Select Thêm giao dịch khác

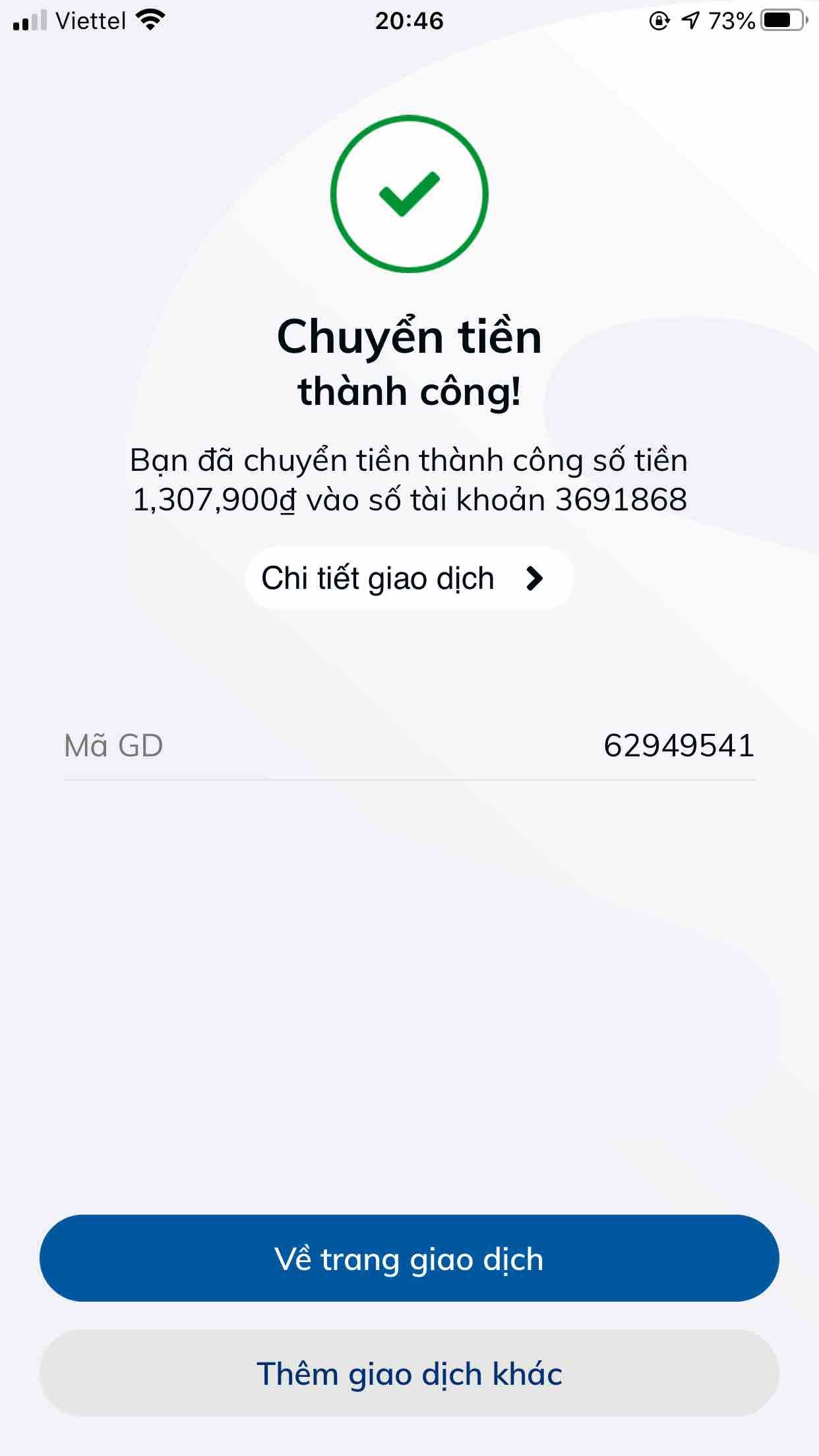[409, 1374]
